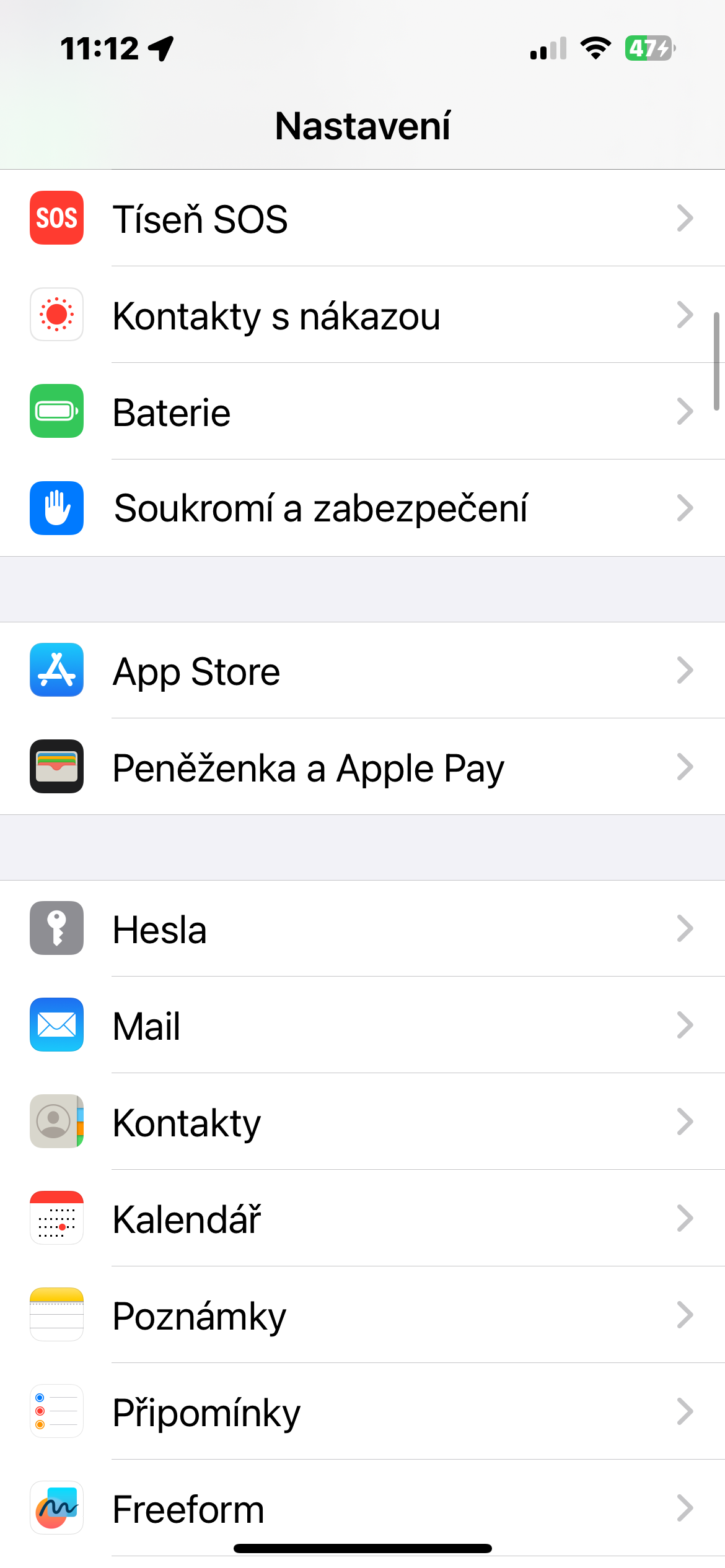Screen dimensions: 725x1568
Task: Go to Baterie settings
Action: click(x=362, y=412)
